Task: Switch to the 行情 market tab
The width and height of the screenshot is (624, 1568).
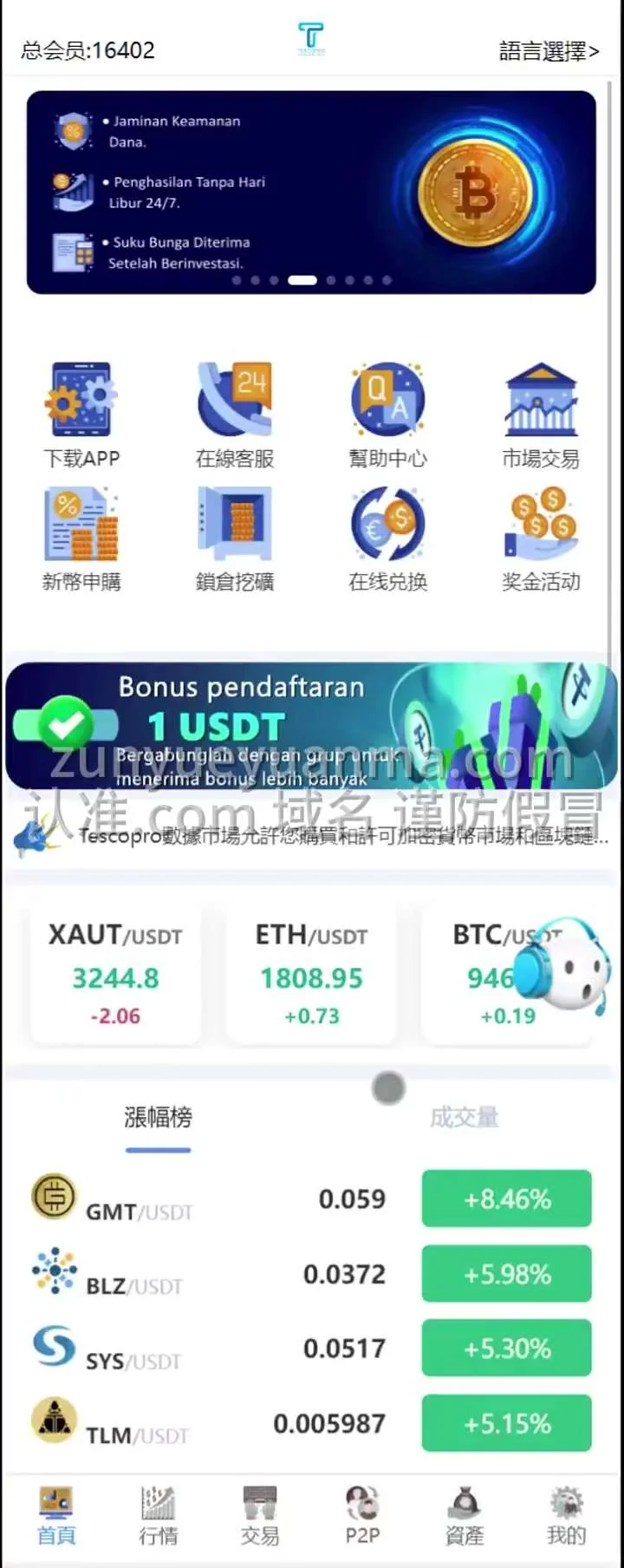Action: click(159, 1517)
